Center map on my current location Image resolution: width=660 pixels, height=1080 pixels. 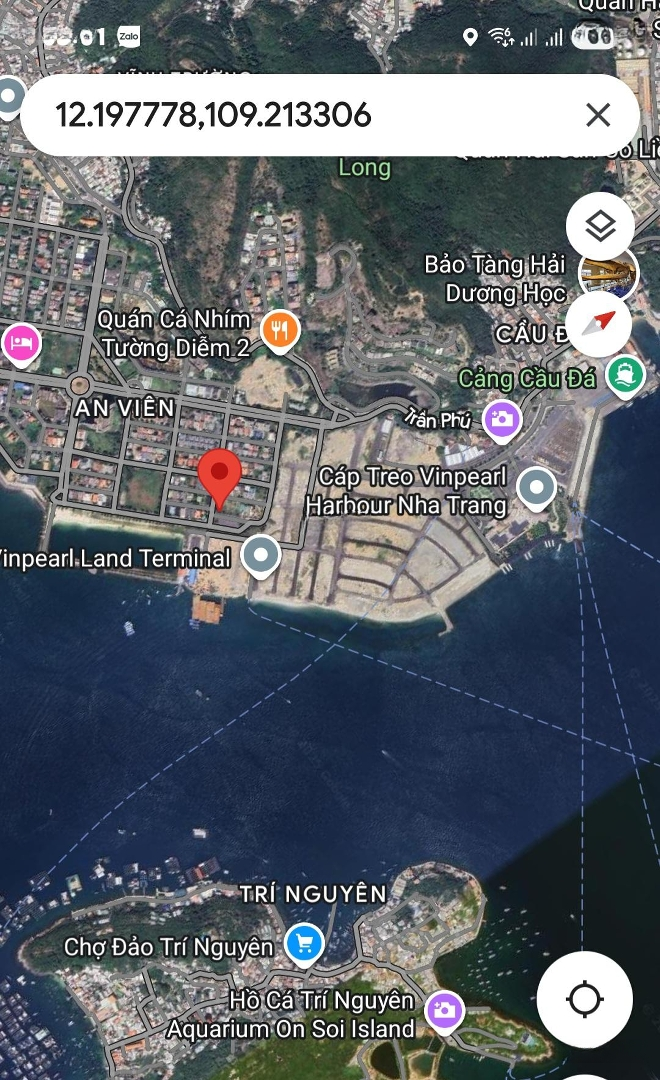tap(585, 998)
